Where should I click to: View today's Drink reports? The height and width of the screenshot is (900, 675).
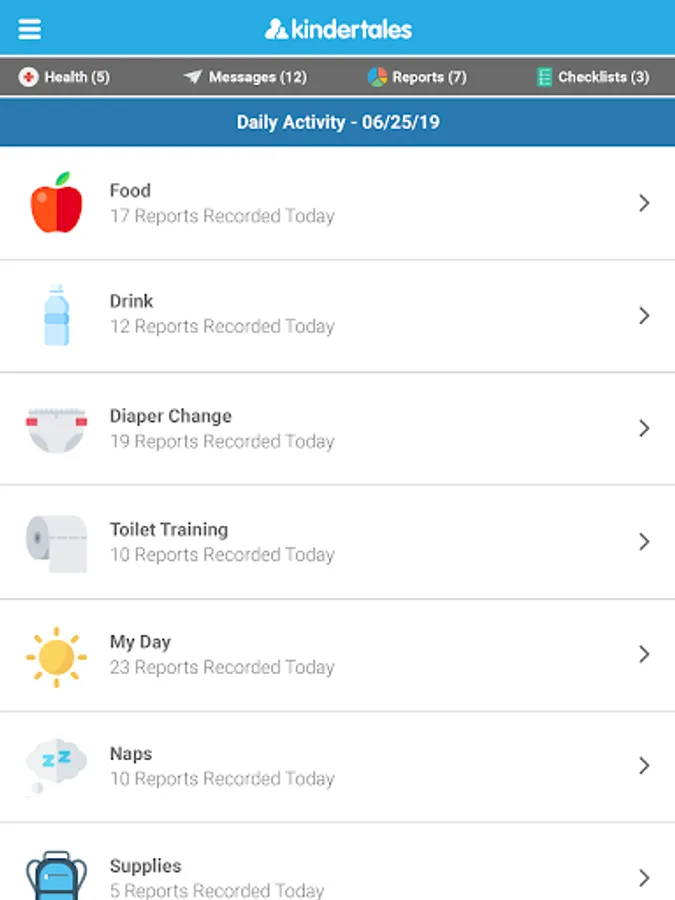[337, 315]
